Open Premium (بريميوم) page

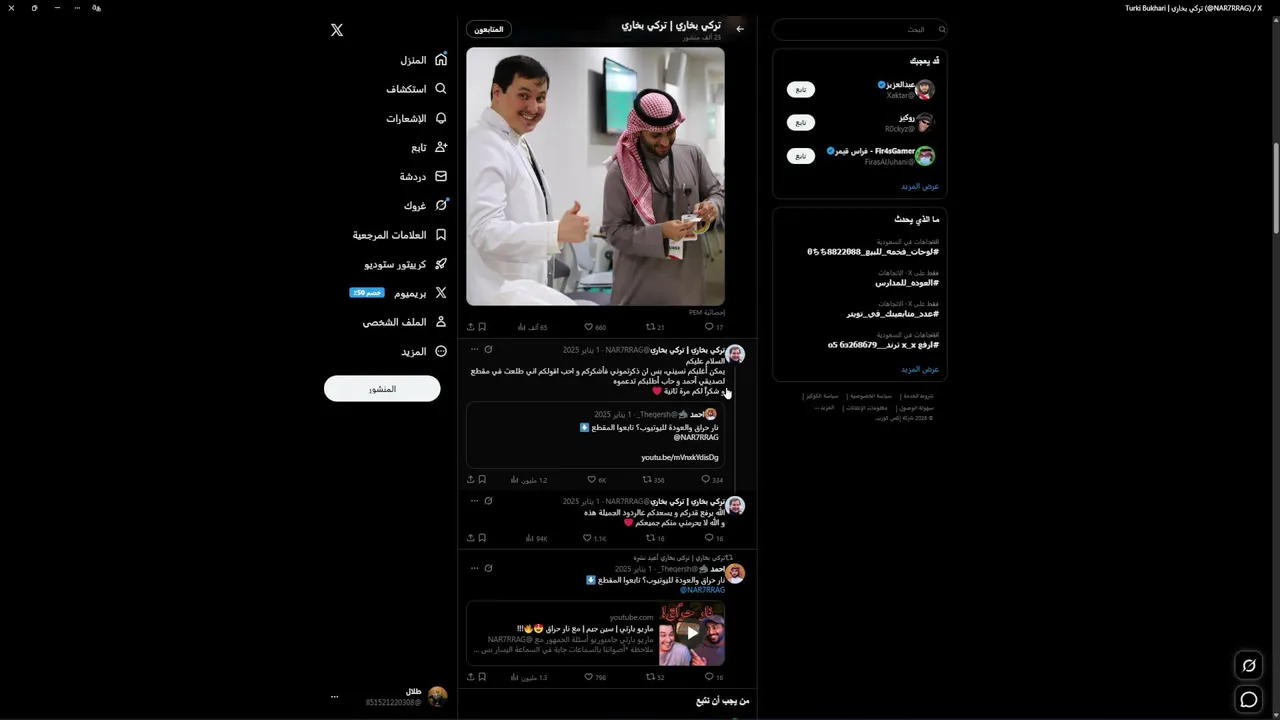(x=410, y=293)
